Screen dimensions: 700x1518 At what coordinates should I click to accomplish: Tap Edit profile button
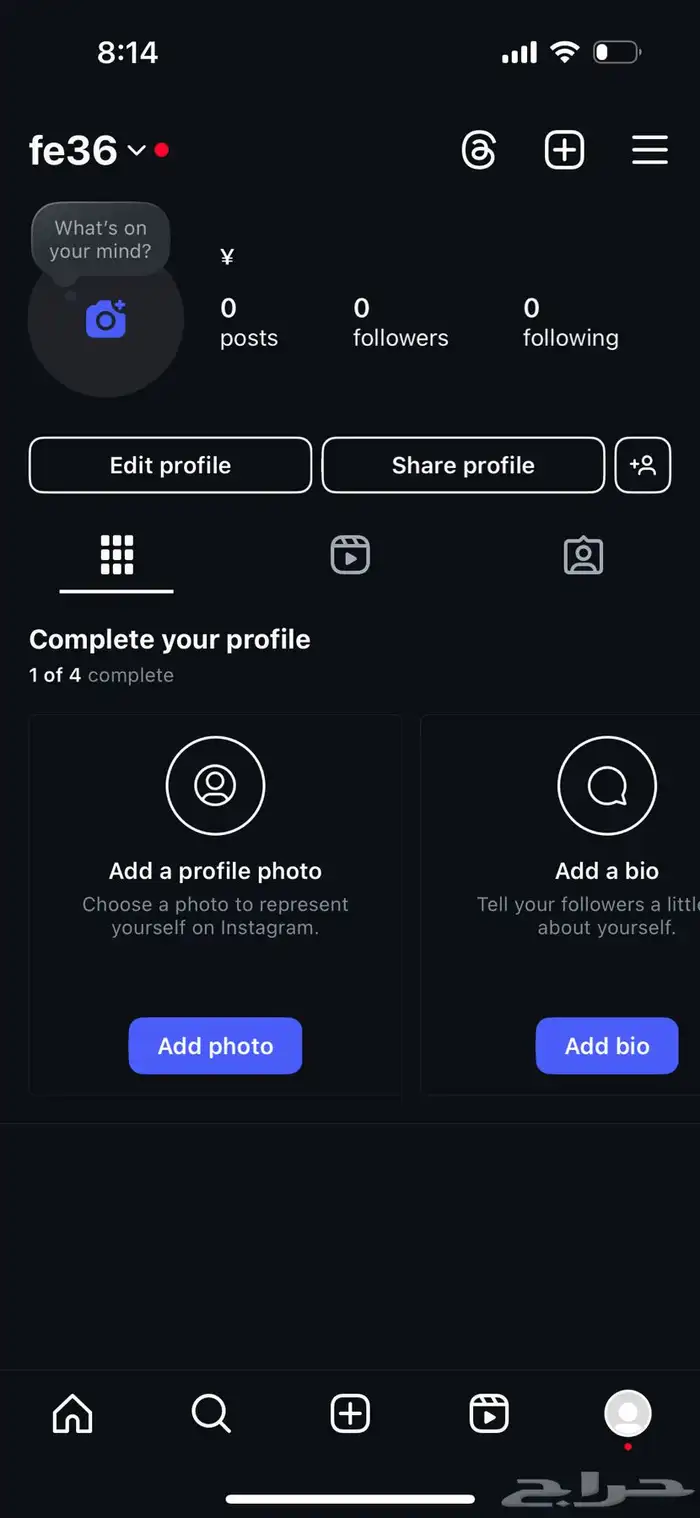[170, 465]
